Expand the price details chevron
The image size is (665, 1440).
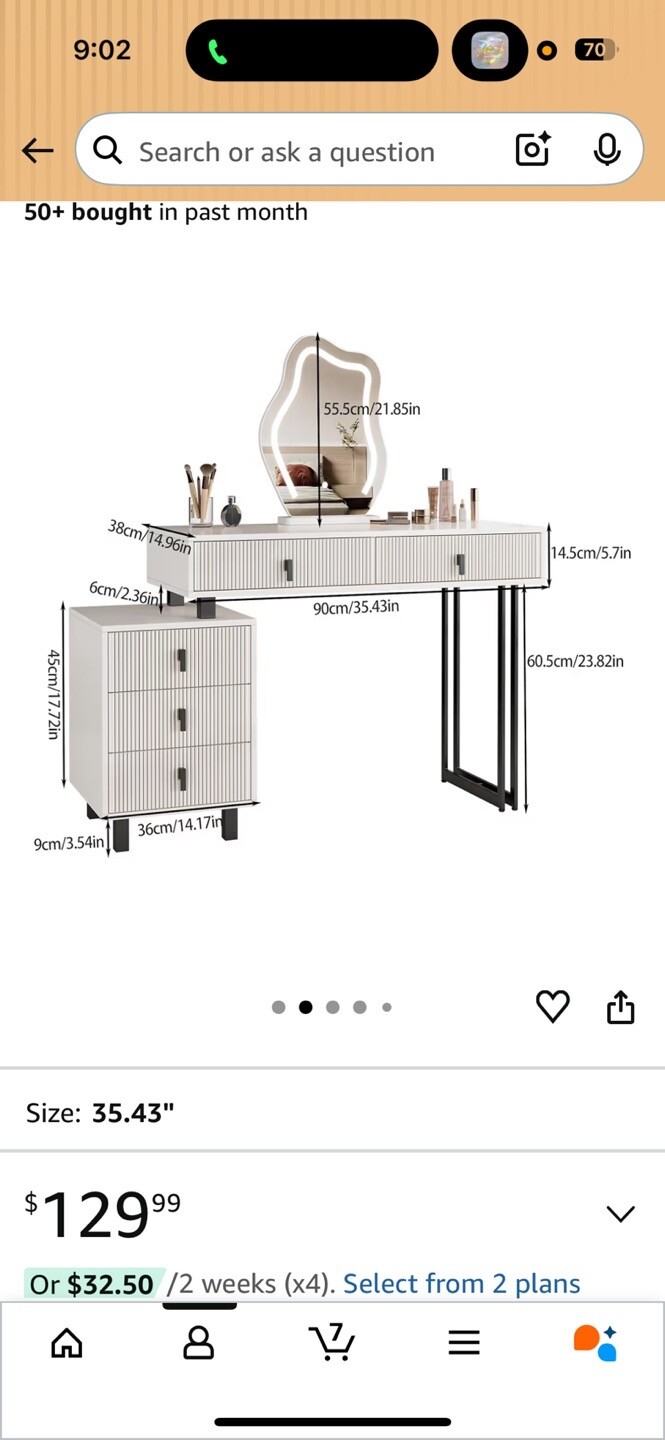621,1214
